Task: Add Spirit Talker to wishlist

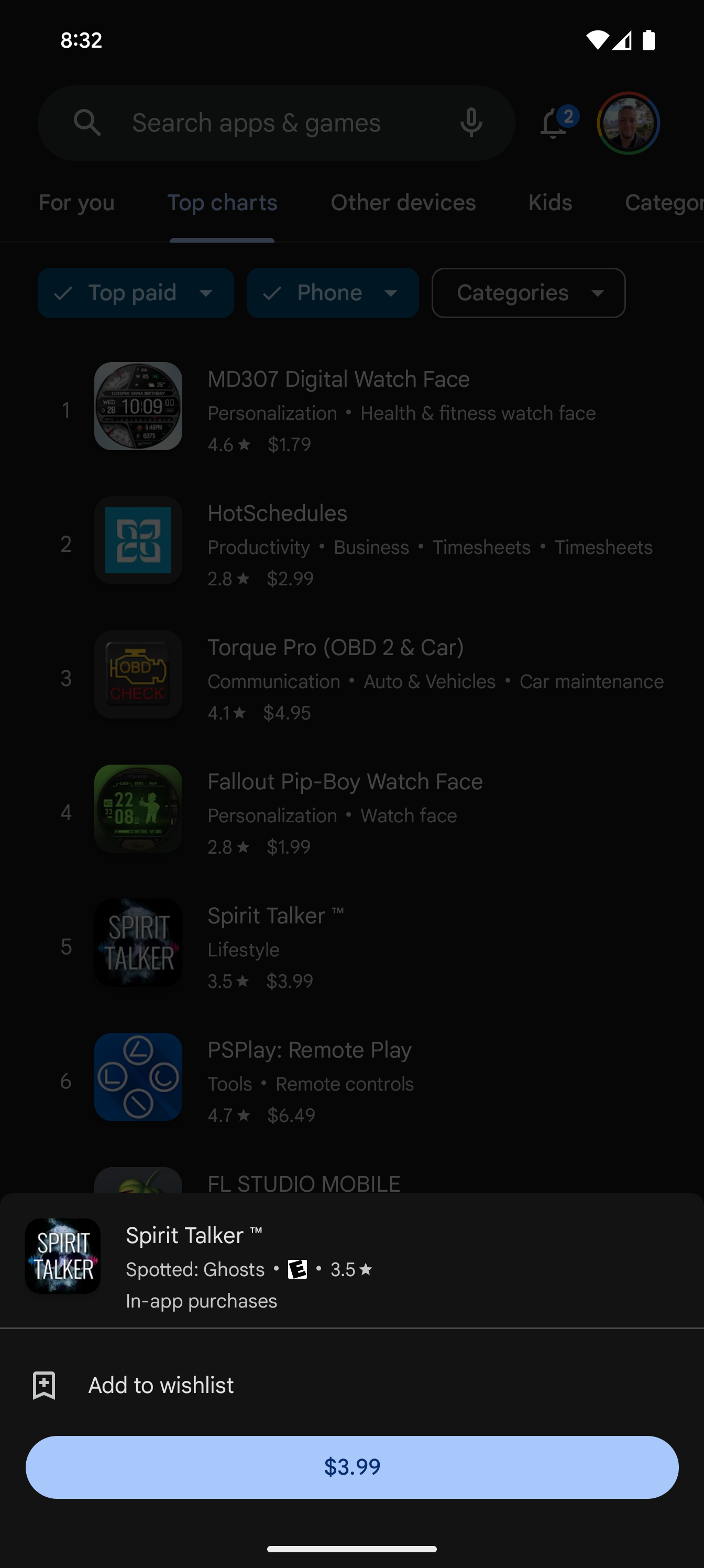Action: pos(161,1386)
